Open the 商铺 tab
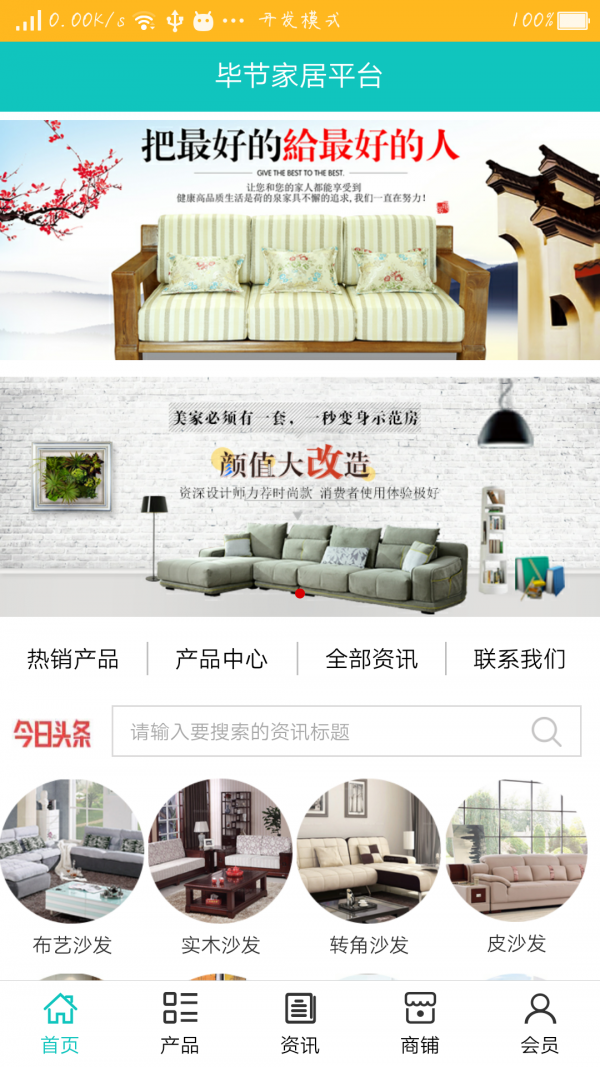The height and width of the screenshot is (1067, 600). point(420,1023)
